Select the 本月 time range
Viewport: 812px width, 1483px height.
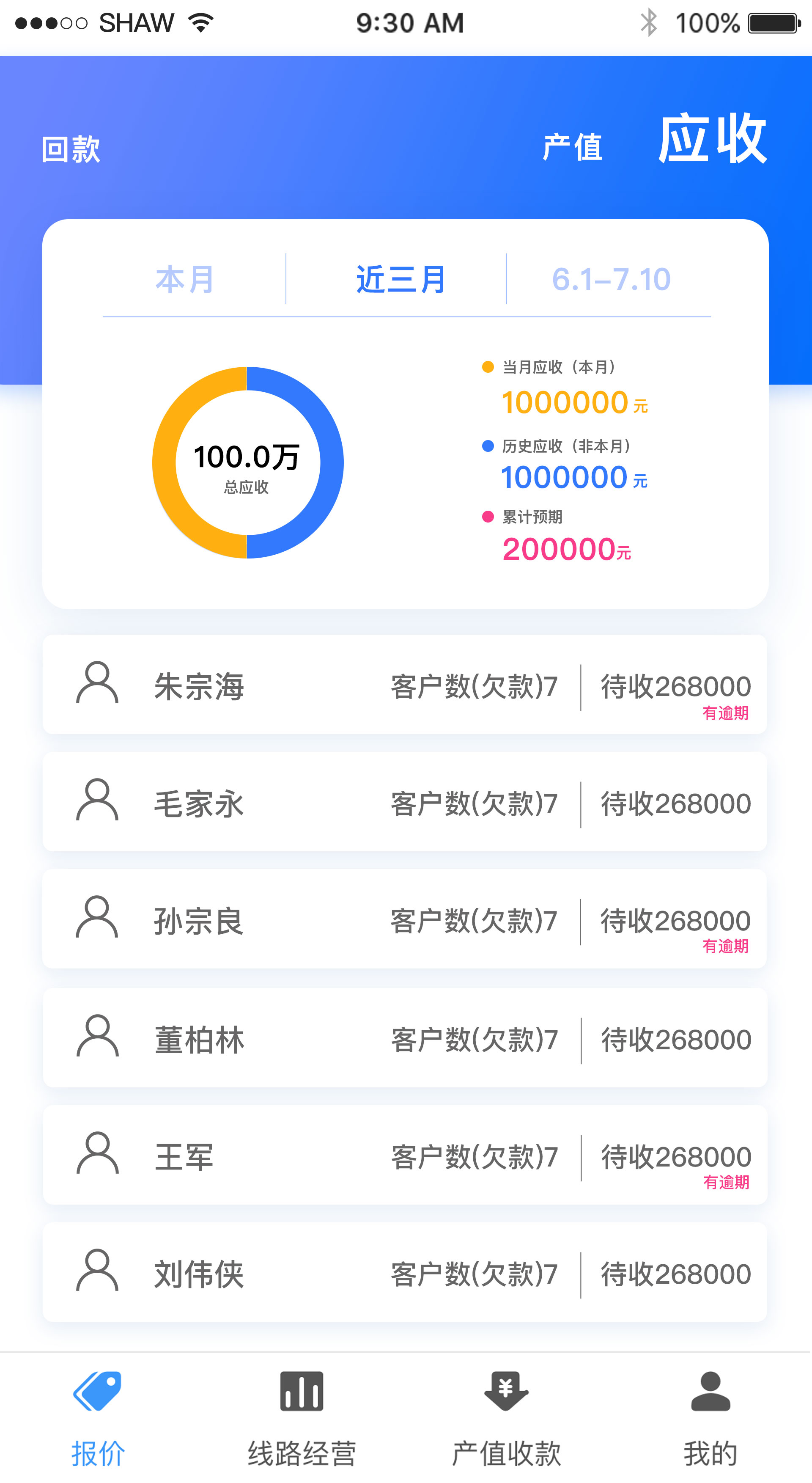point(185,280)
